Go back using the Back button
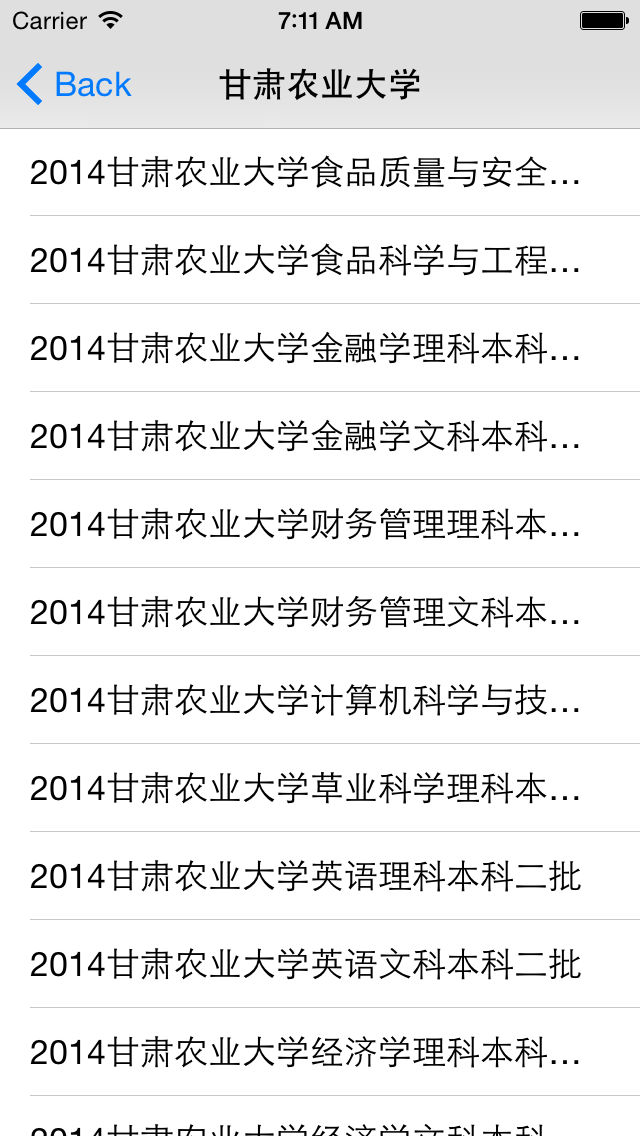The image size is (640, 1136). (x=74, y=85)
